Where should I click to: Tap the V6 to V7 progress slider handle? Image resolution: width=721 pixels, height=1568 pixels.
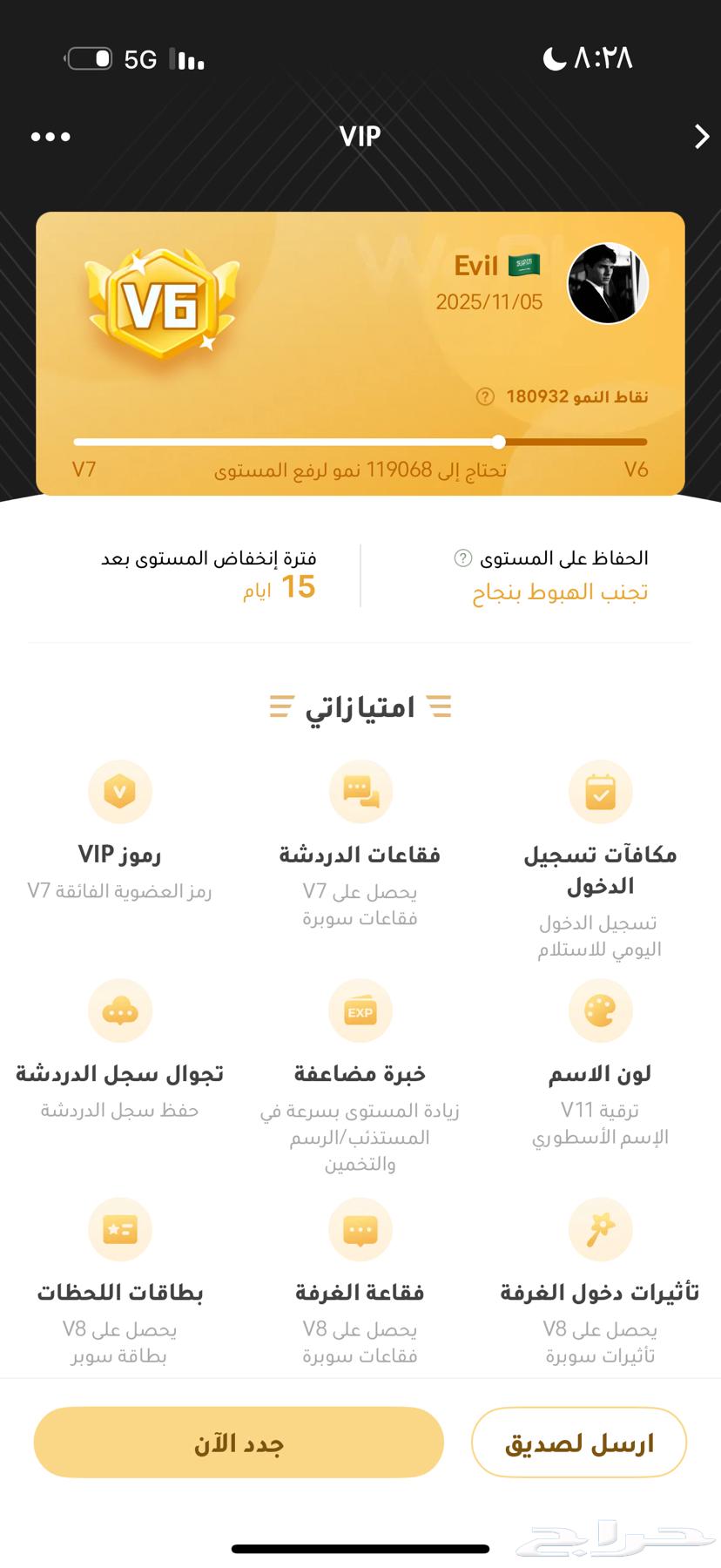point(498,442)
